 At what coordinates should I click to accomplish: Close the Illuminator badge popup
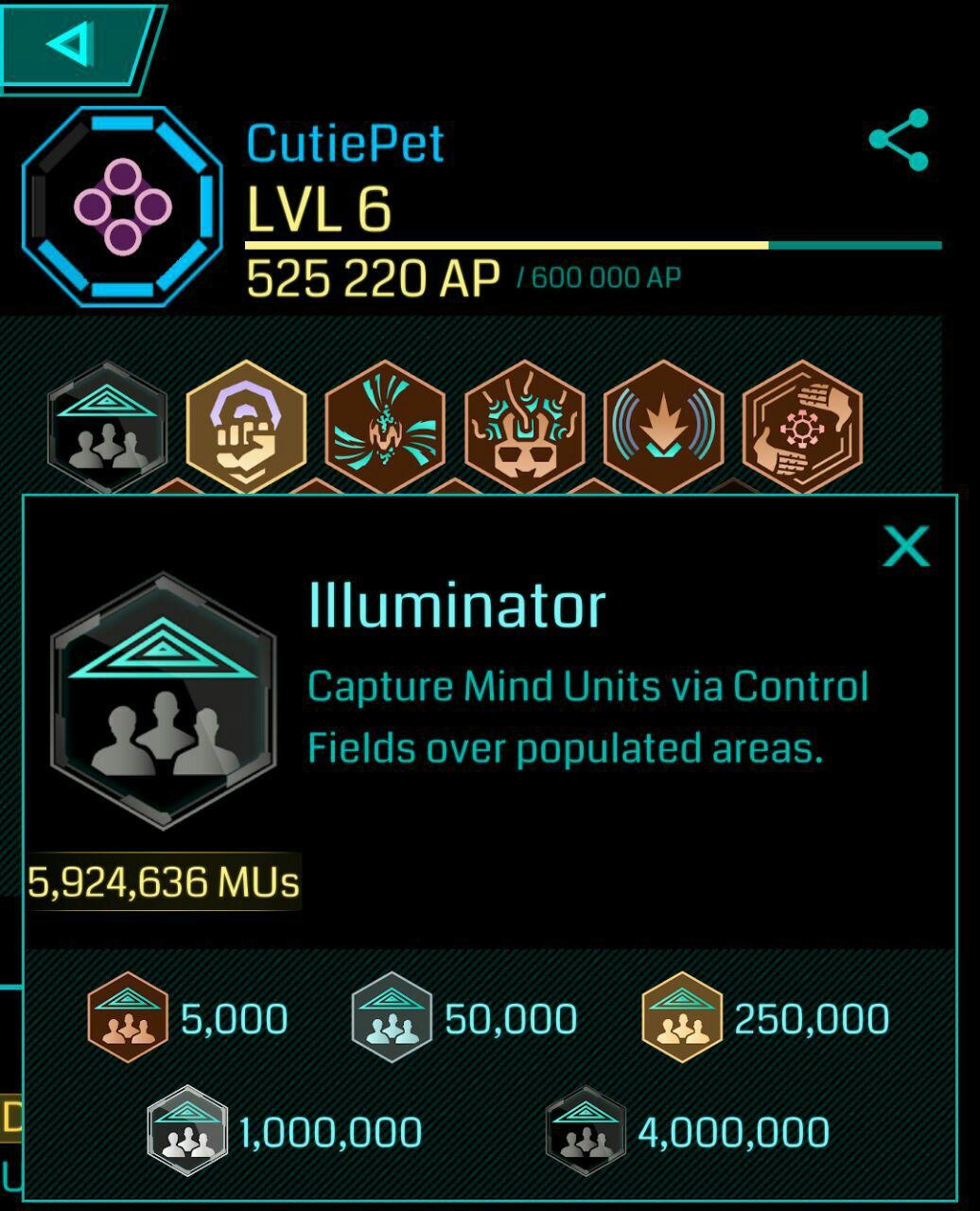[x=906, y=546]
